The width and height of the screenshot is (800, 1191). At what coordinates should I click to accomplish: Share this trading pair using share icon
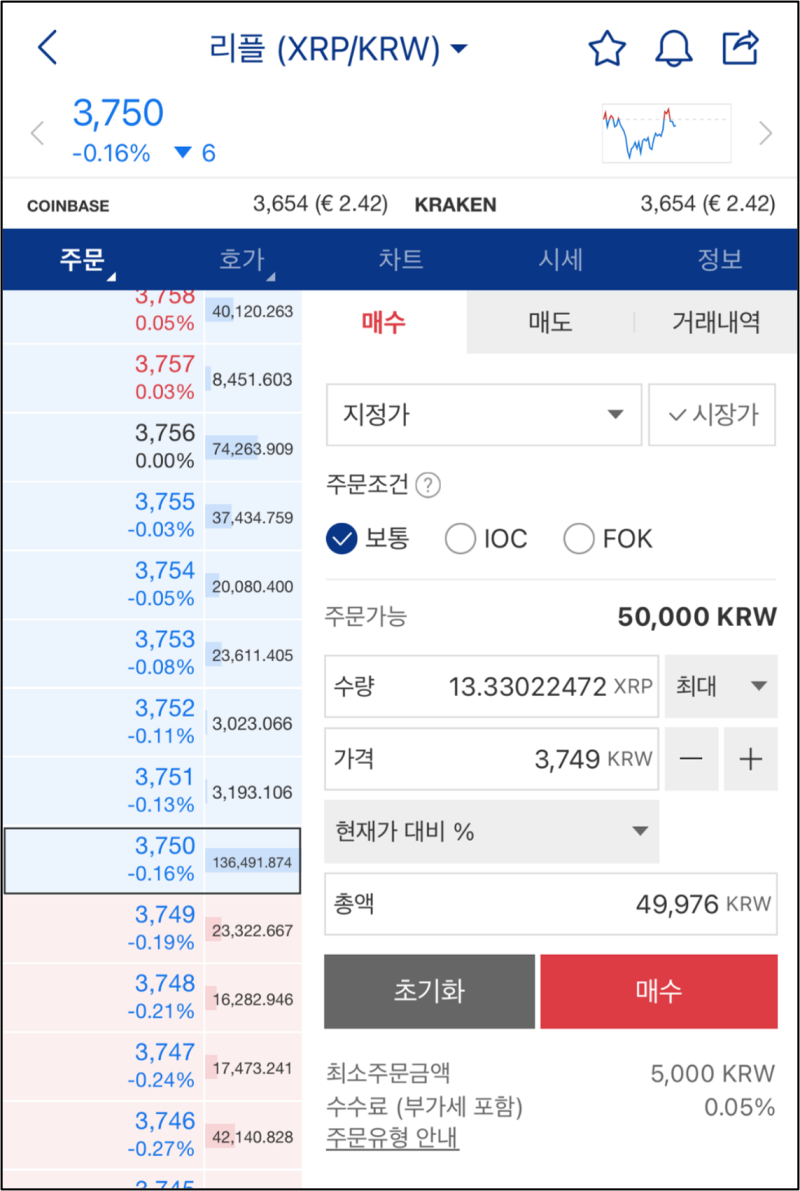click(741, 46)
